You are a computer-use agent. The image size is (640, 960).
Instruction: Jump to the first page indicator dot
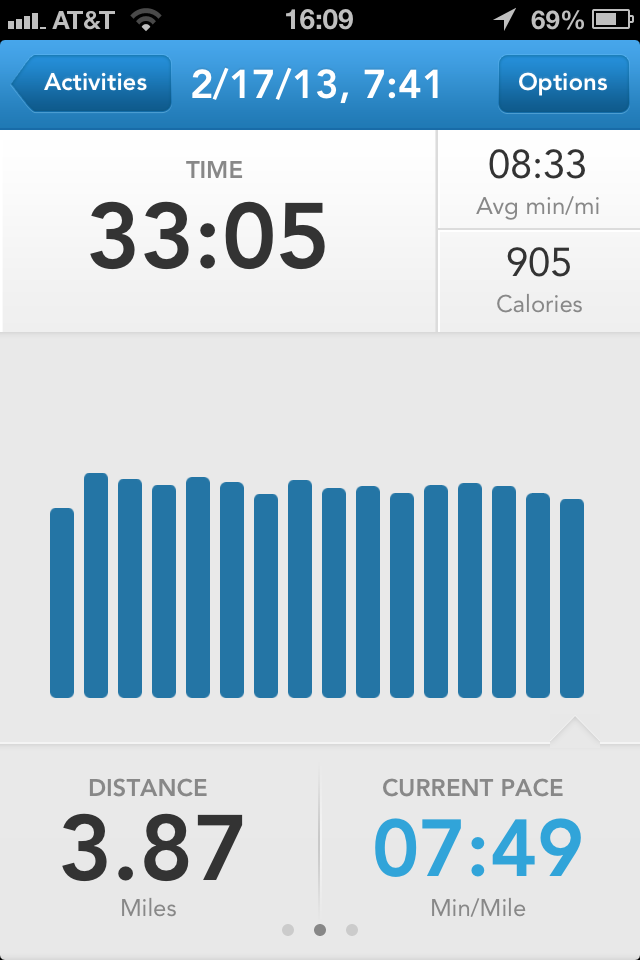288,930
